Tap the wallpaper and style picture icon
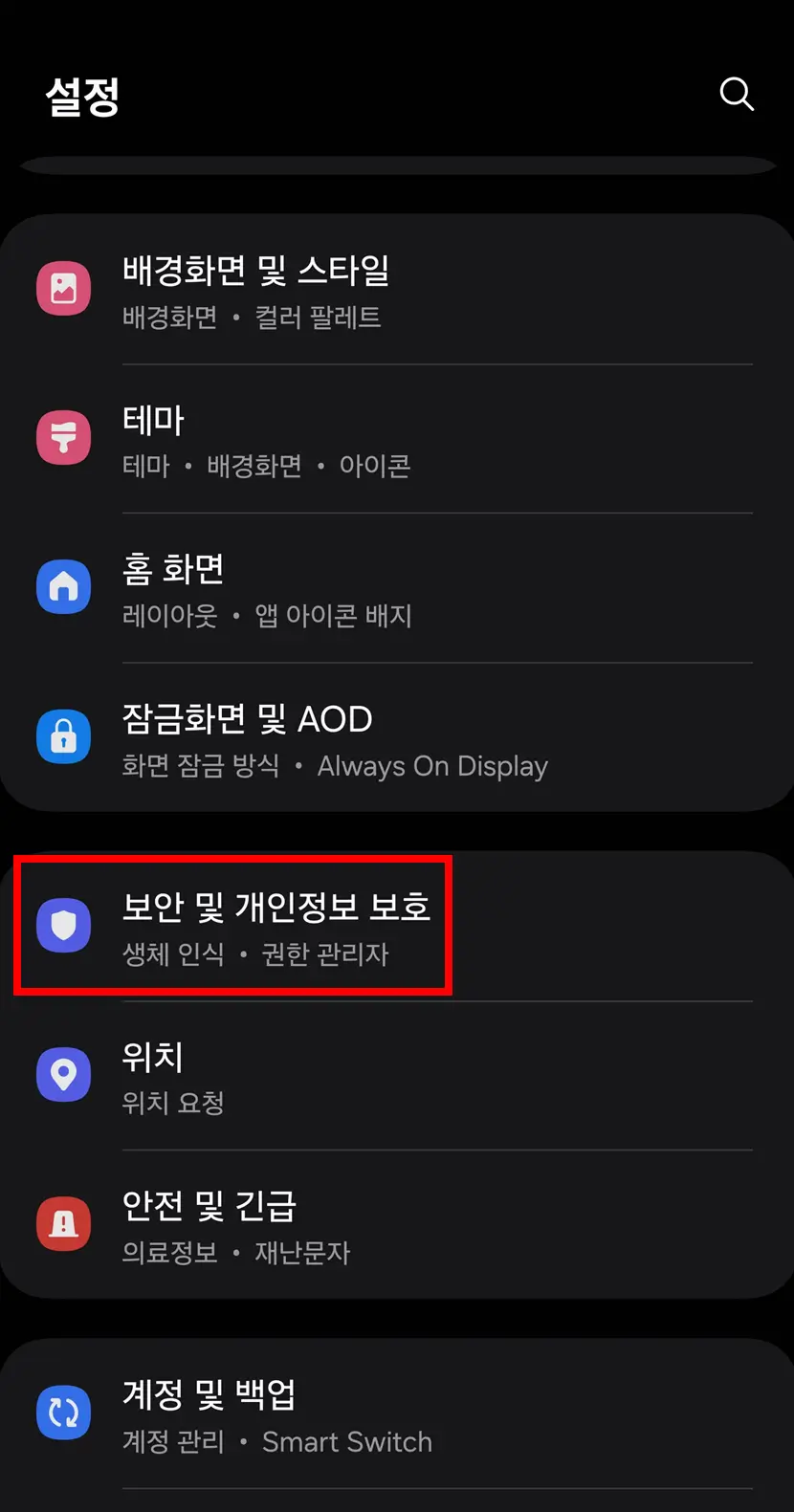Image resolution: width=794 pixels, height=1512 pixels. point(63,288)
